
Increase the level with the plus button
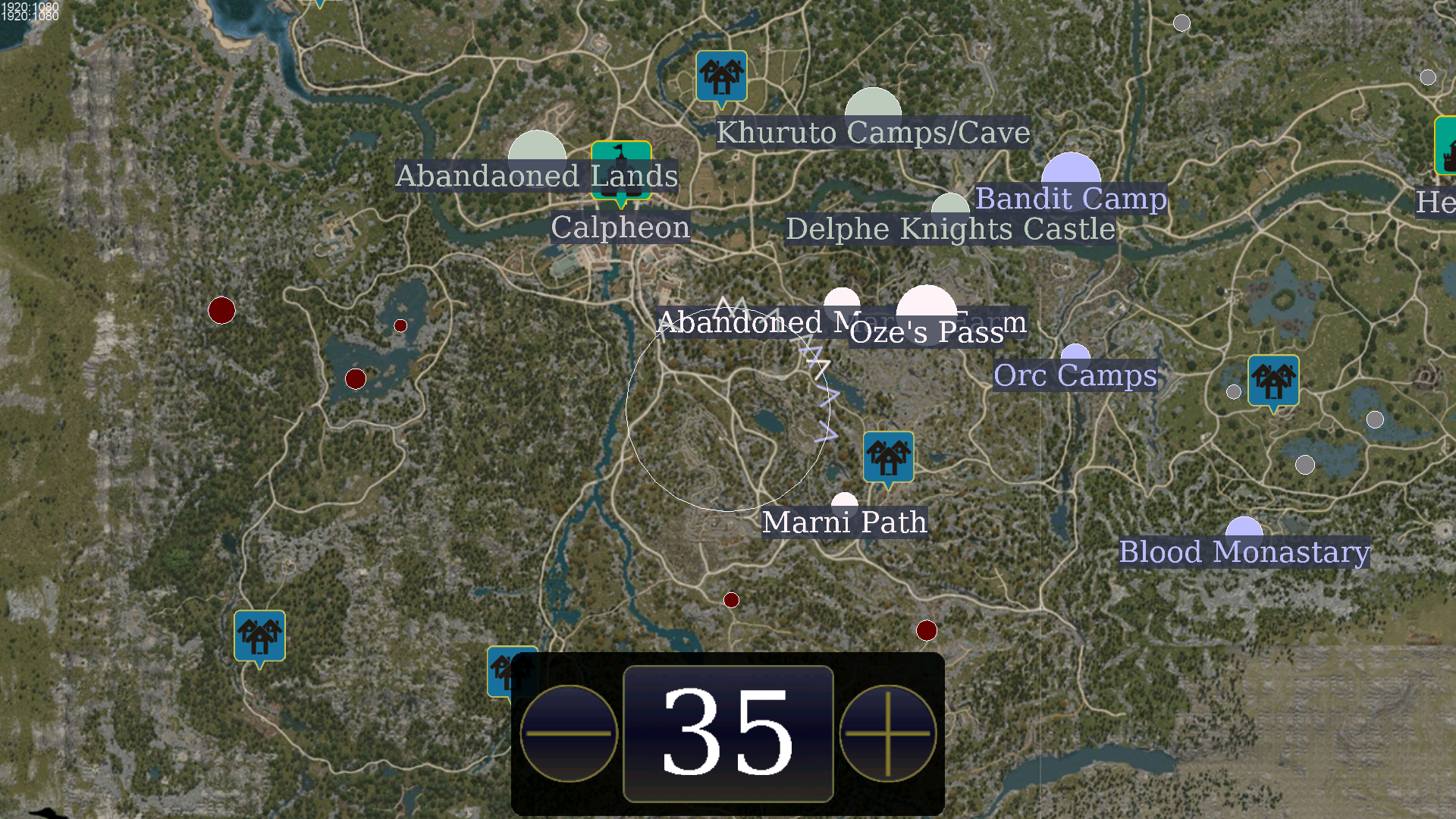888,733
